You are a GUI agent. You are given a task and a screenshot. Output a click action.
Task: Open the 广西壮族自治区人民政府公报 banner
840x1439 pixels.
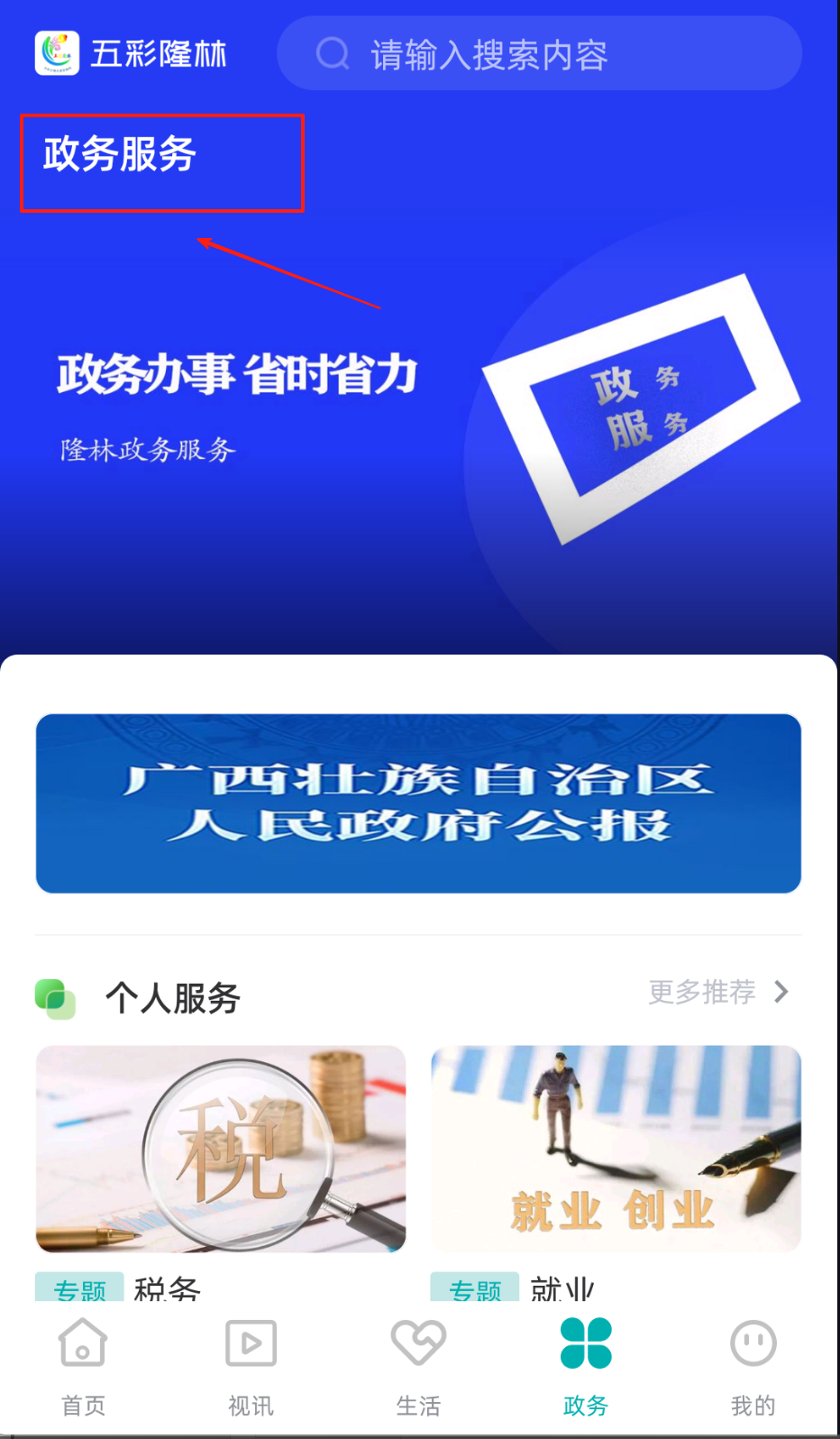418,803
